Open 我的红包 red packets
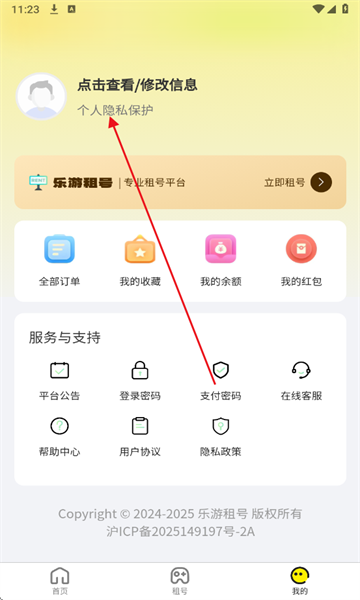The image size is (360, 600). [301, 260]
